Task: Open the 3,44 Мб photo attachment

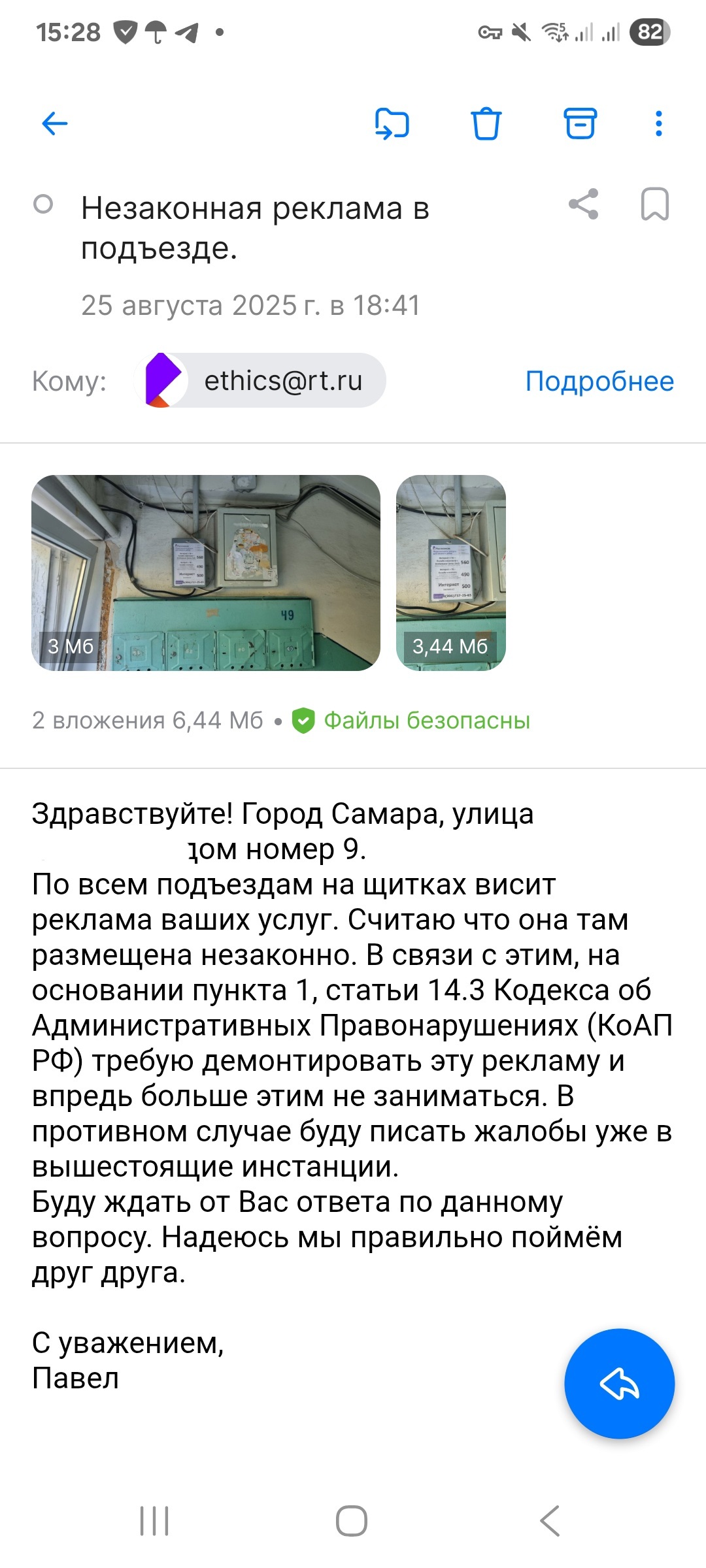Action: 451,573
